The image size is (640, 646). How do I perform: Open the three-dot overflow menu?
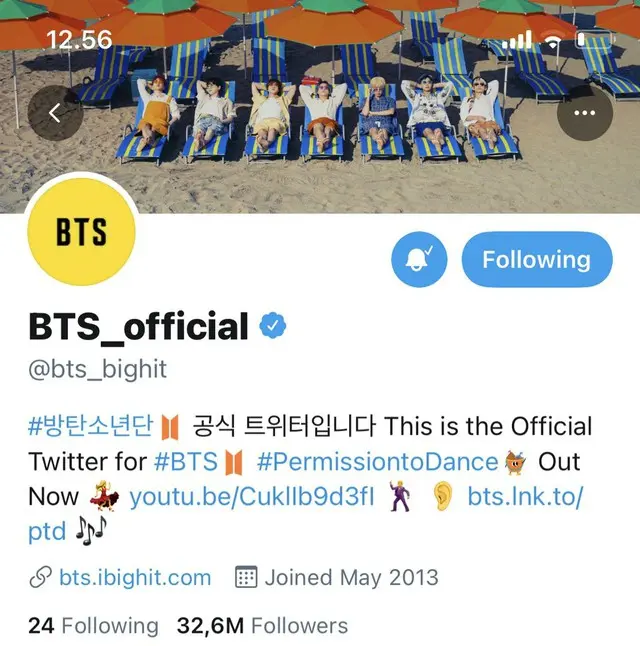coord(585,113)
